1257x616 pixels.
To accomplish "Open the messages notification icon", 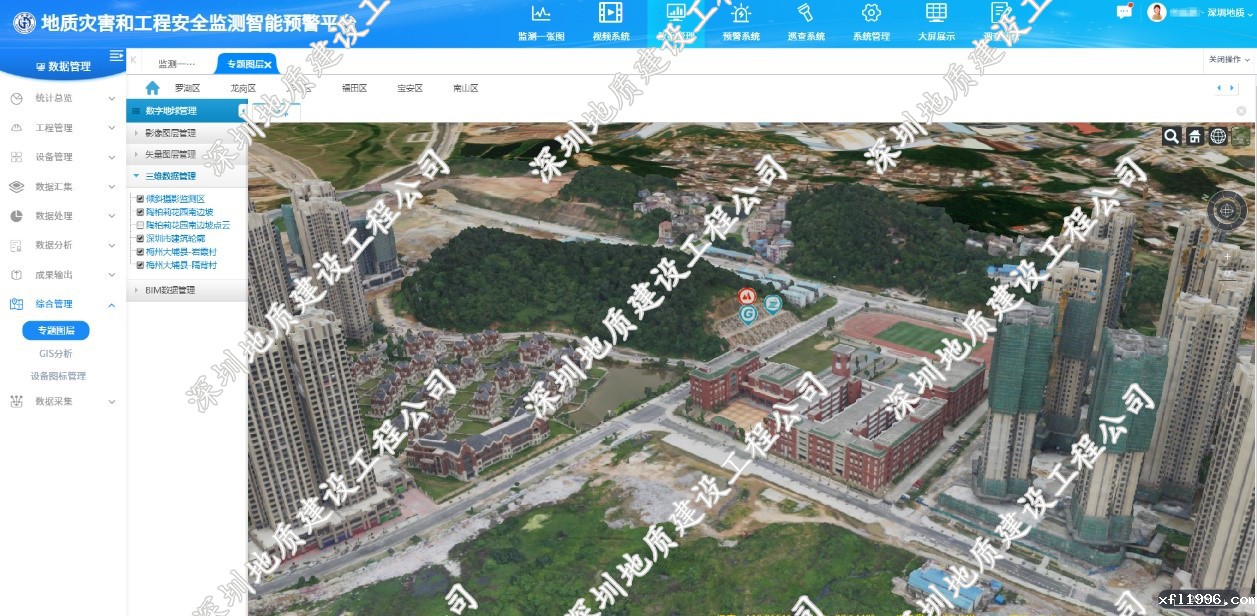I will click(1124, 12).
